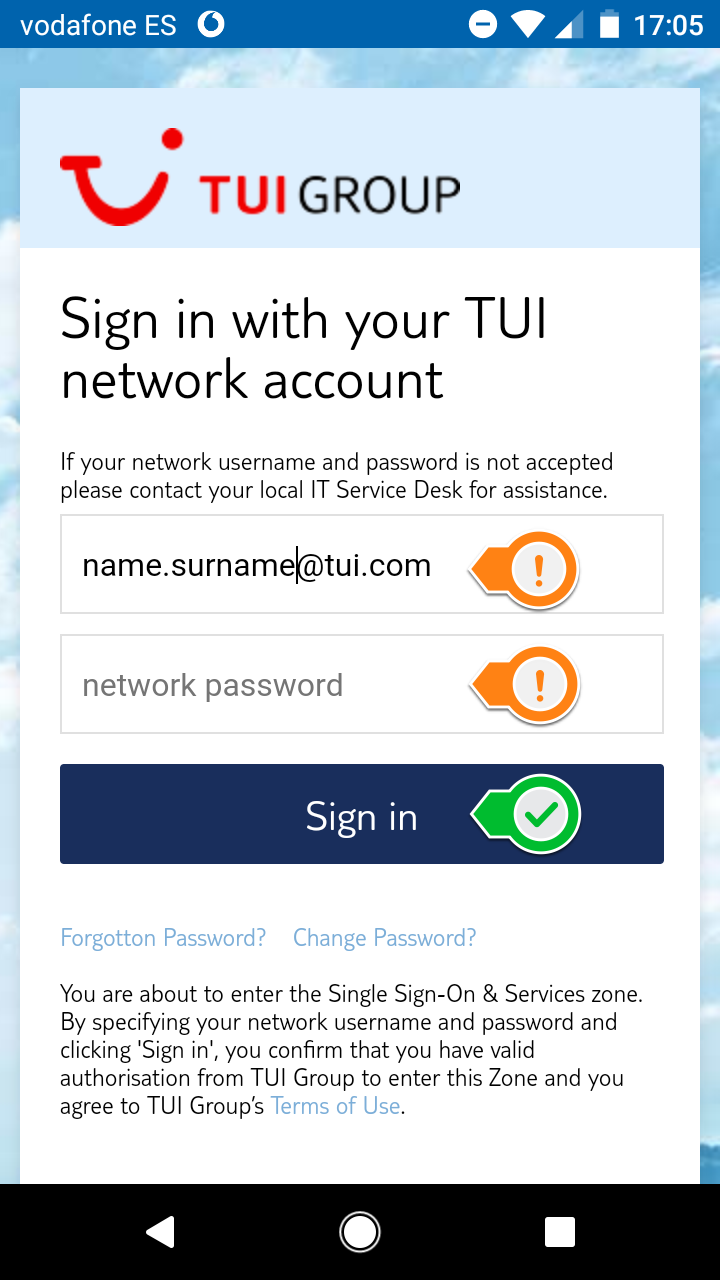Go back with the system back button
This screenshot has width=720, height=1280.
(x=160, y=1232)
